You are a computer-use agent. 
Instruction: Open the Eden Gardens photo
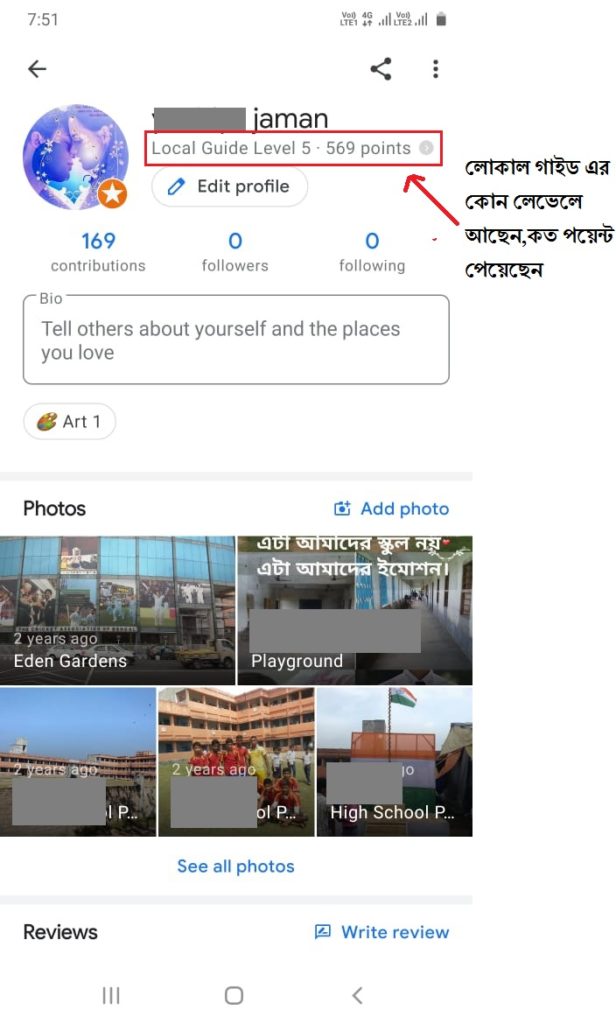pos(117,610)
